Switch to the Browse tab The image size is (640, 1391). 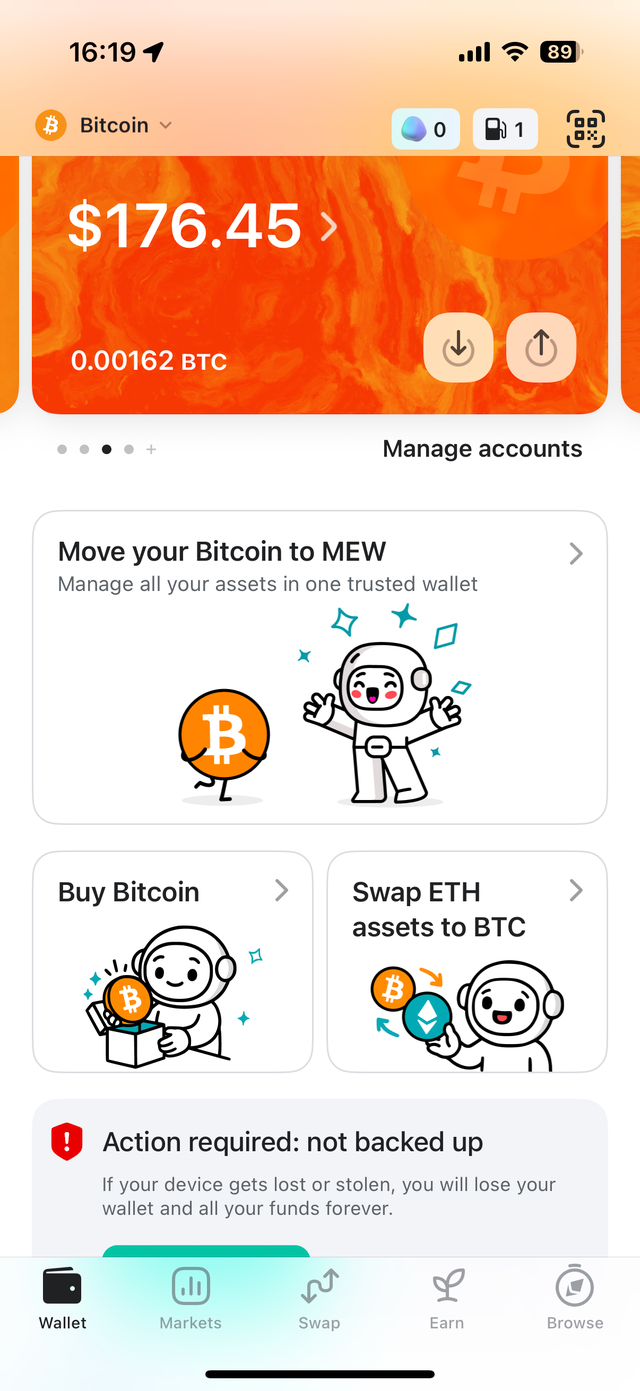point(575,1298)
